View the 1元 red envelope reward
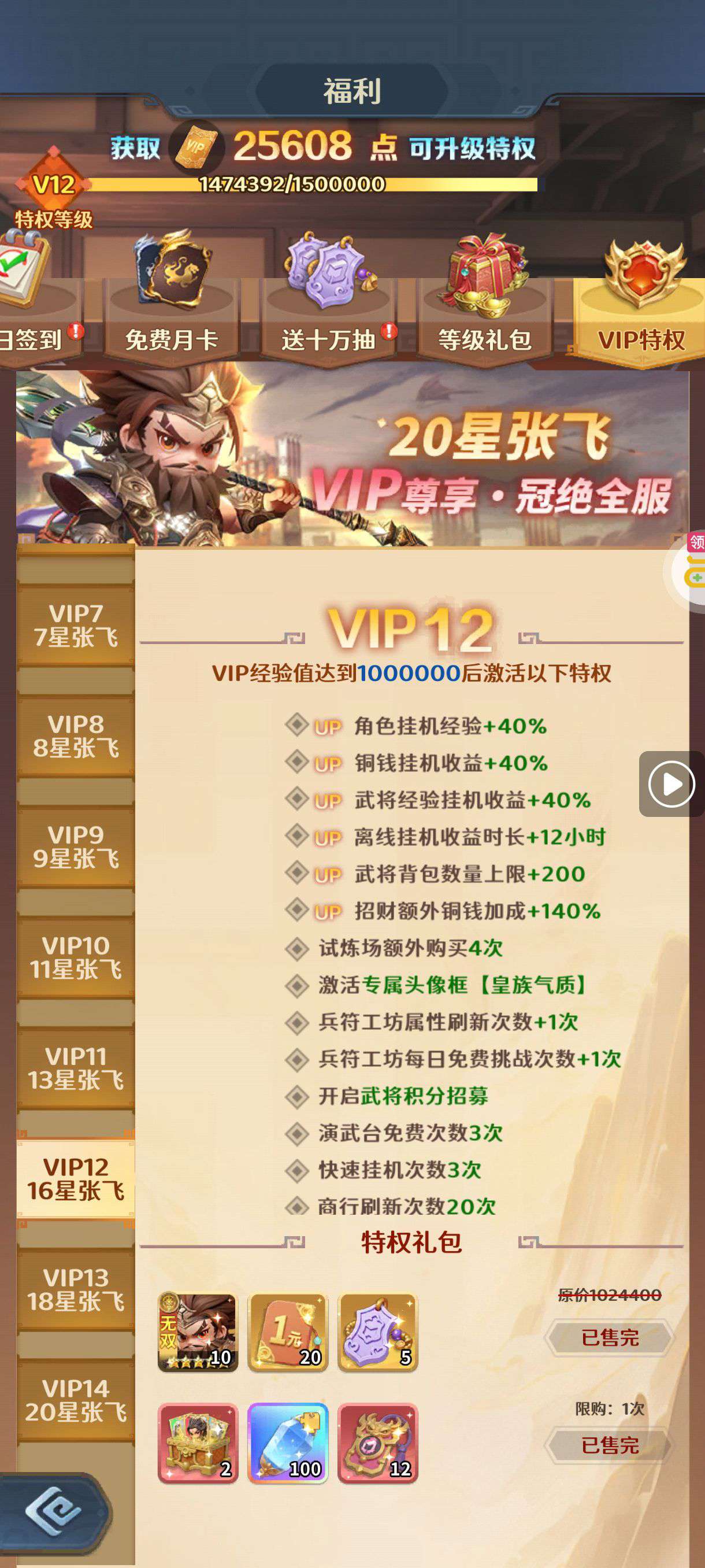This screenshot has width=705, height=1568. 288,1333
